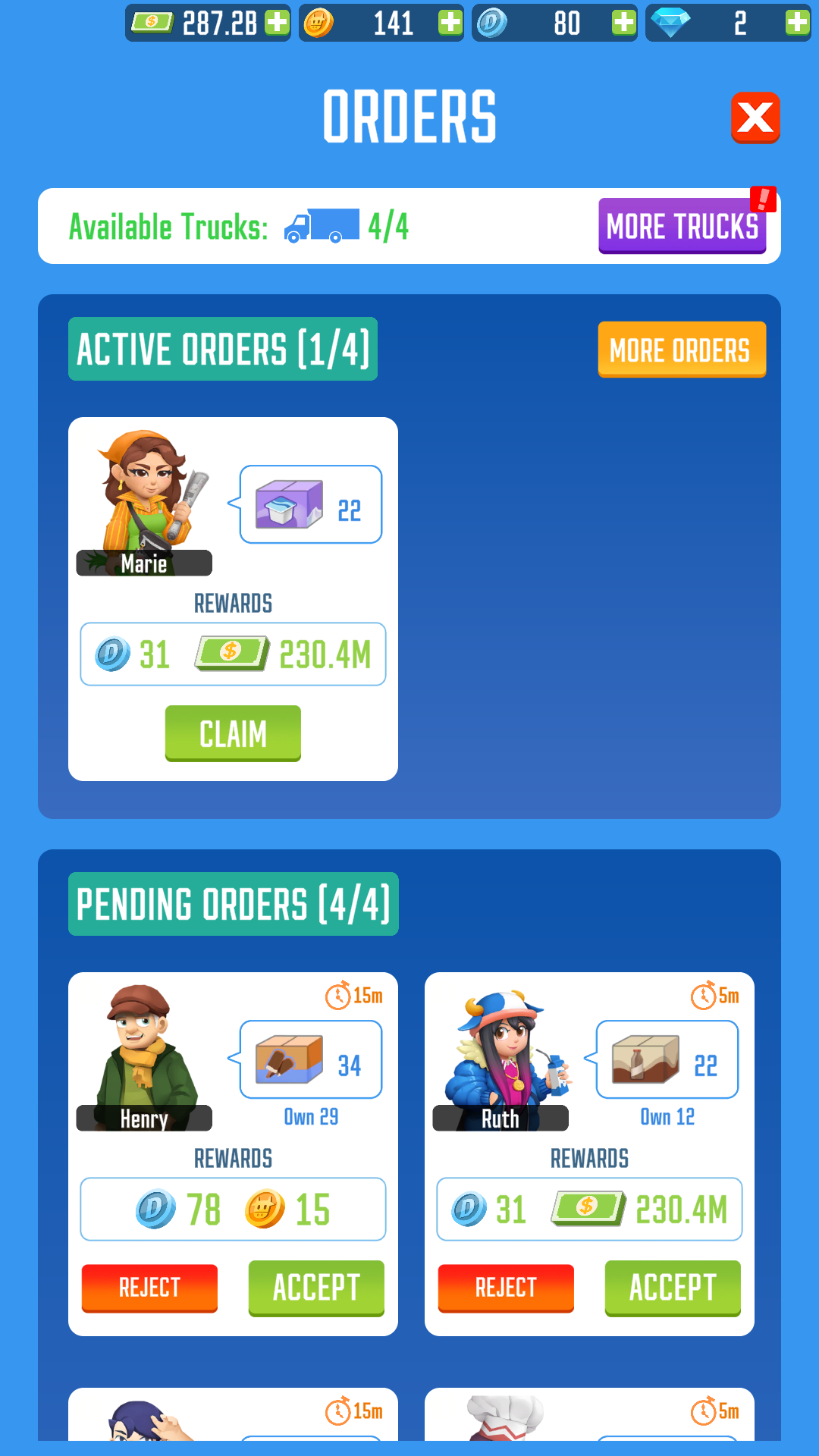819x1456 pixels.
Task: Add more cash with the plus button
Action: pos(278,23)
